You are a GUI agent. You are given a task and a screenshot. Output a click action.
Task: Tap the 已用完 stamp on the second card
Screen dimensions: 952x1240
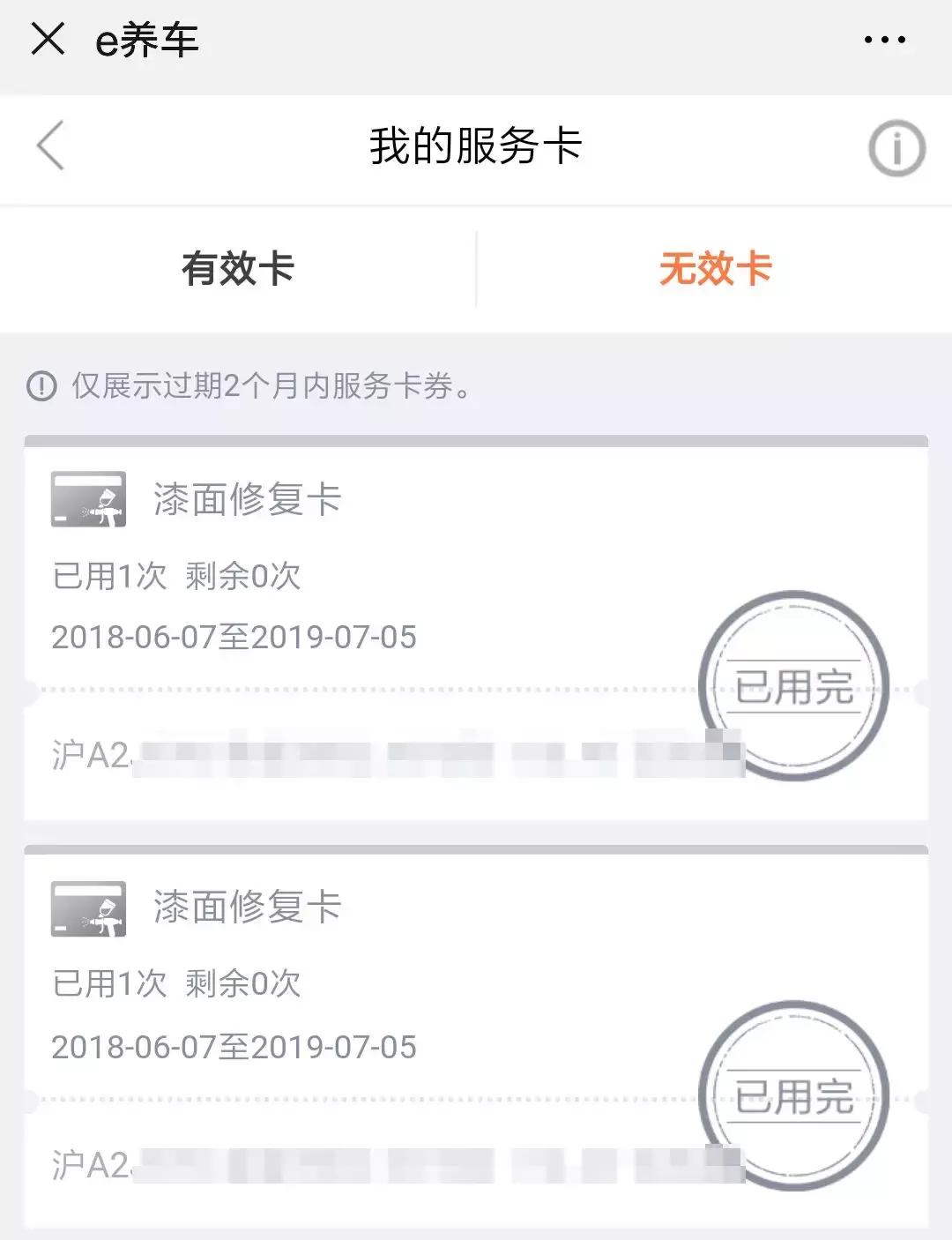(794, 1094)
